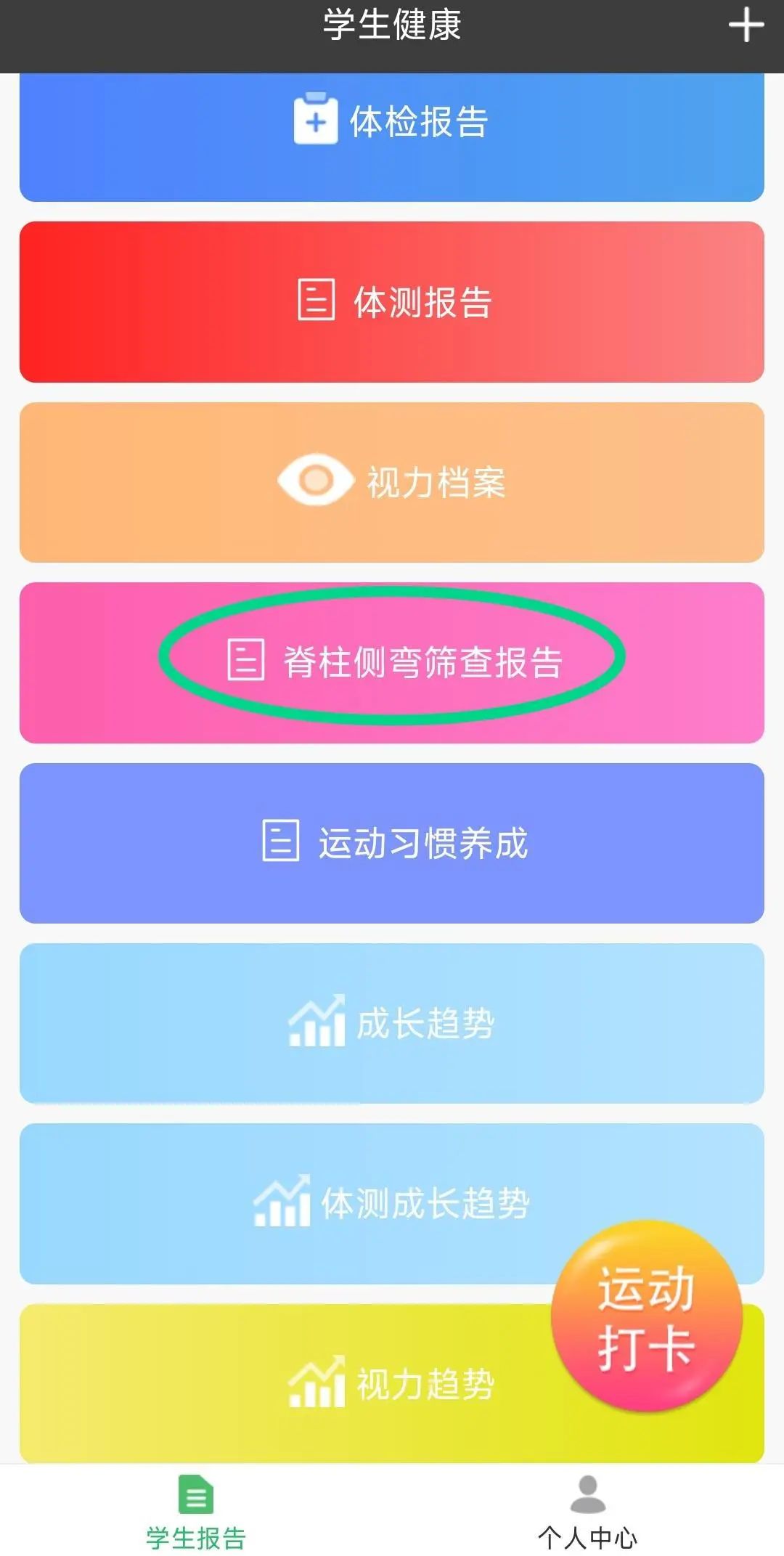Tap the plus icon in the header
The width and height of the screenshot is (784, 1556).
click(x=746, y=25)
